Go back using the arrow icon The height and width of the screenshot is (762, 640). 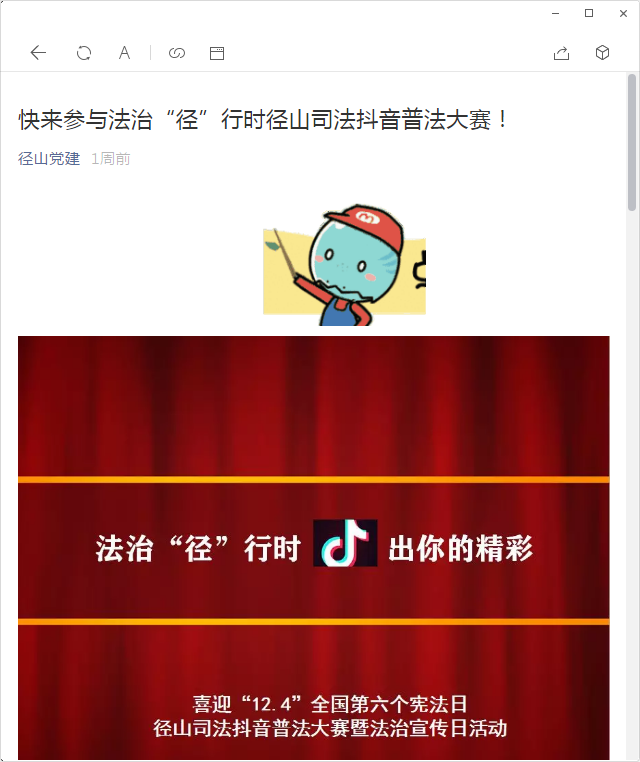(x=38, y=53)
